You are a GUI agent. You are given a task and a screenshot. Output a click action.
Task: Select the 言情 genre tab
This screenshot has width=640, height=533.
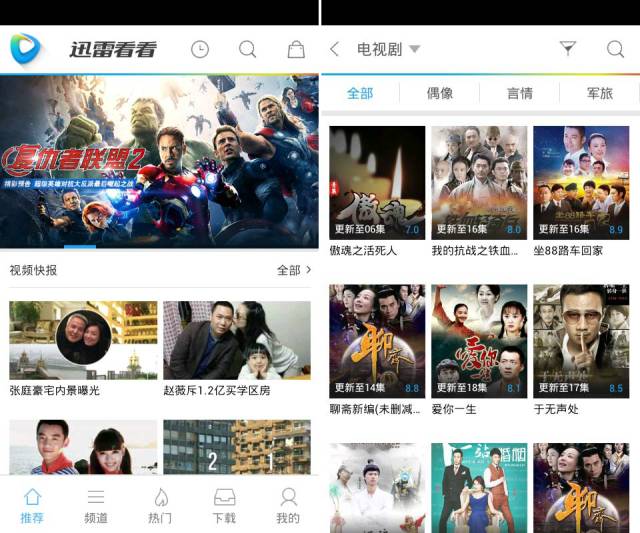tap(520, 93)
